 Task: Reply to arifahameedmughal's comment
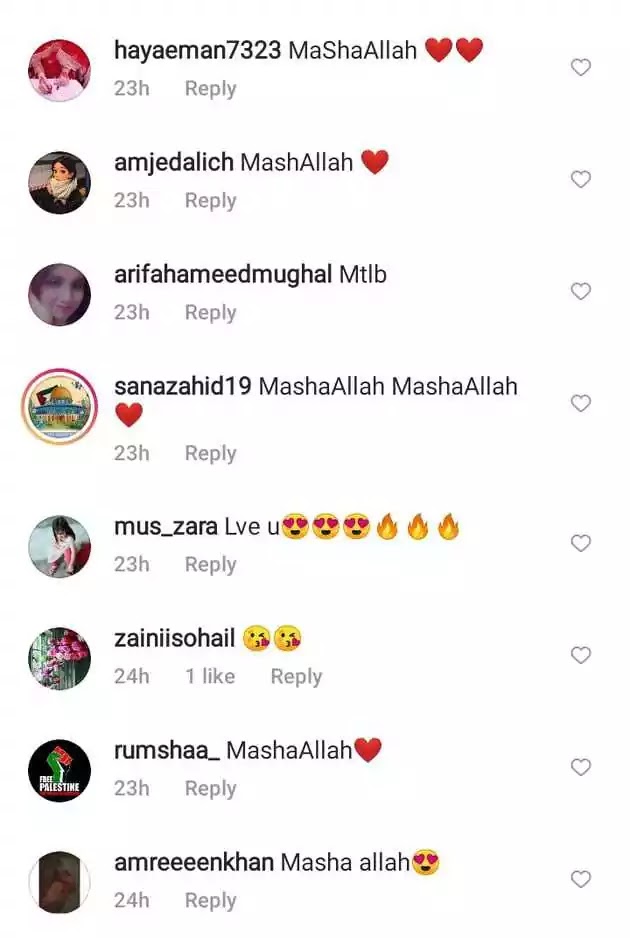[211, 312]
